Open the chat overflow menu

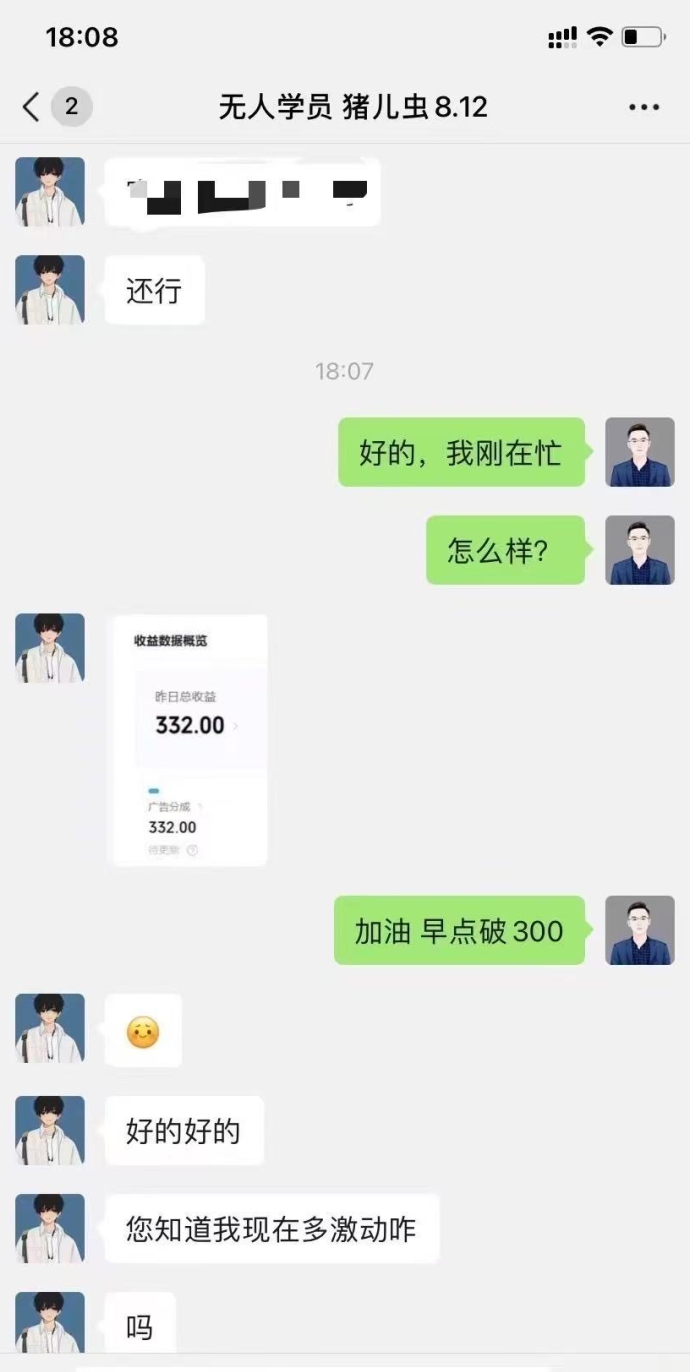[x=644, y=107]
